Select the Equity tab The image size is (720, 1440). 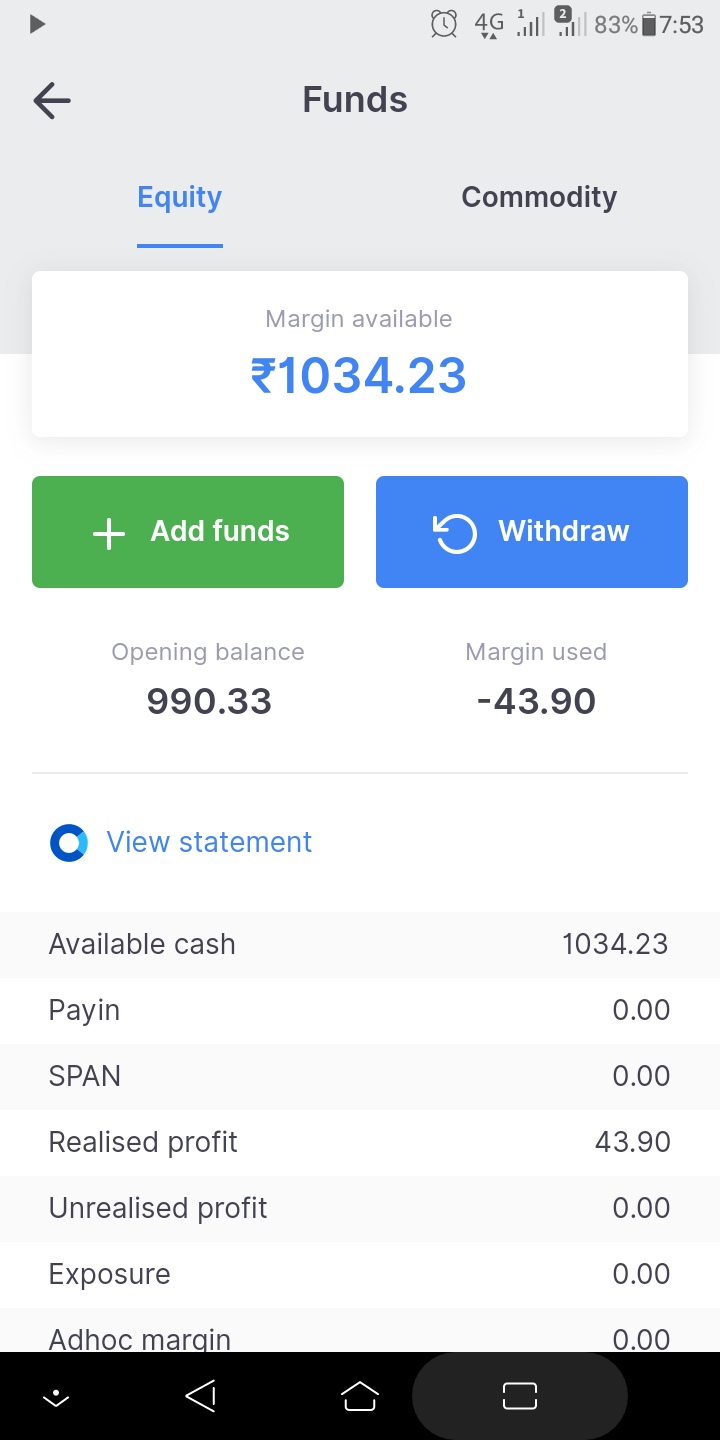[x=180, y=197]
